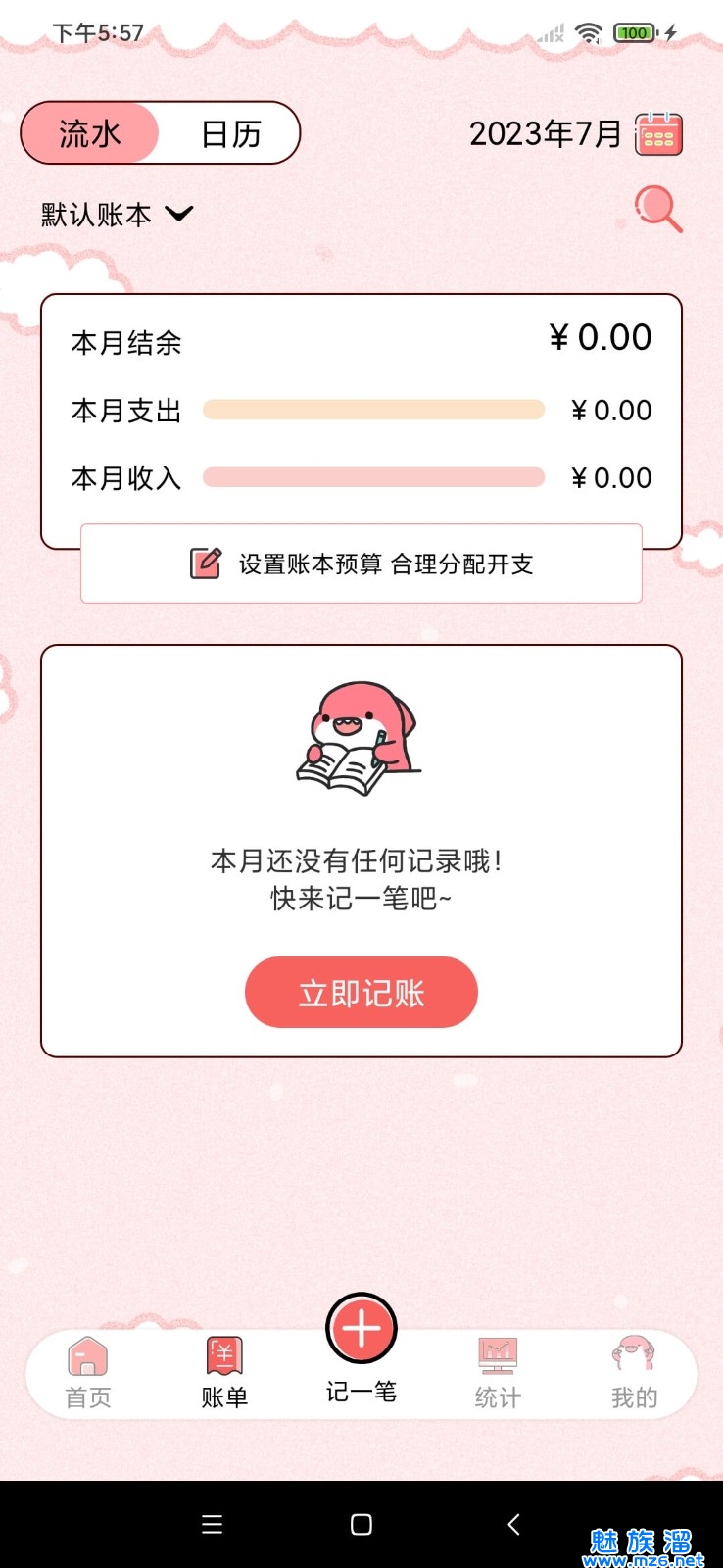Open the recent apps system button

tap(212, 1524)
